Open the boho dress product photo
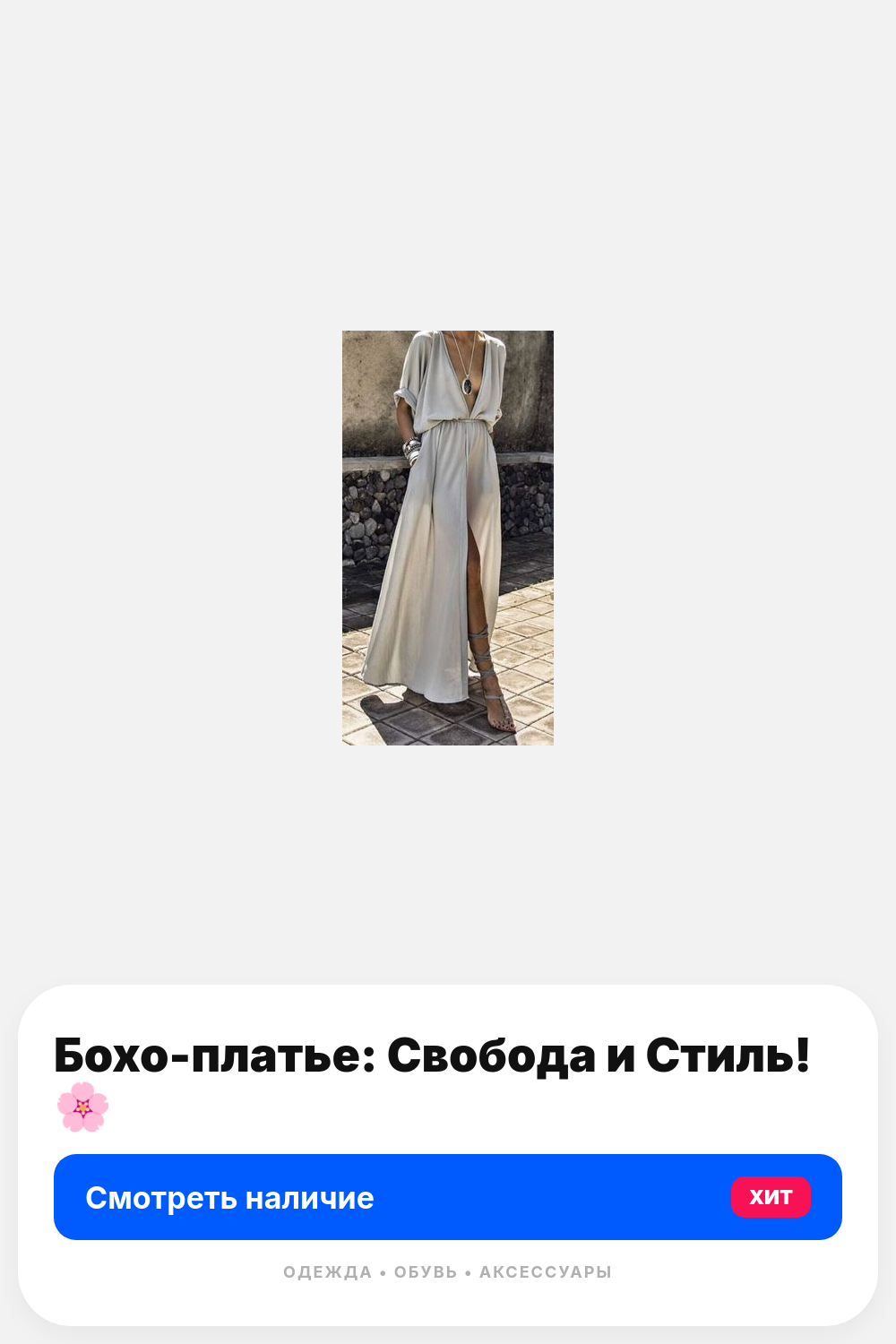 [448, 538]
